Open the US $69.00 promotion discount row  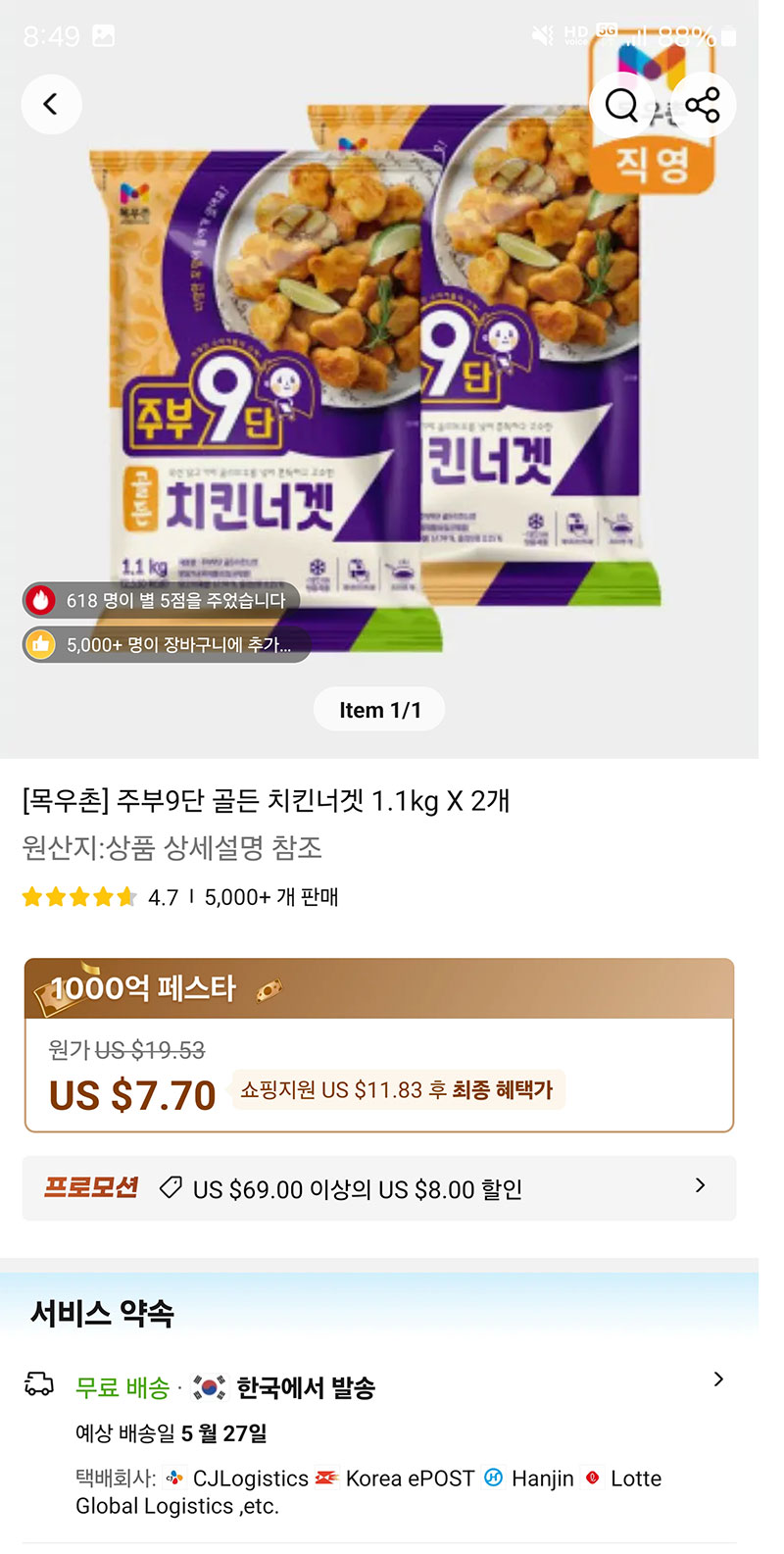(x=378, y=1188)
